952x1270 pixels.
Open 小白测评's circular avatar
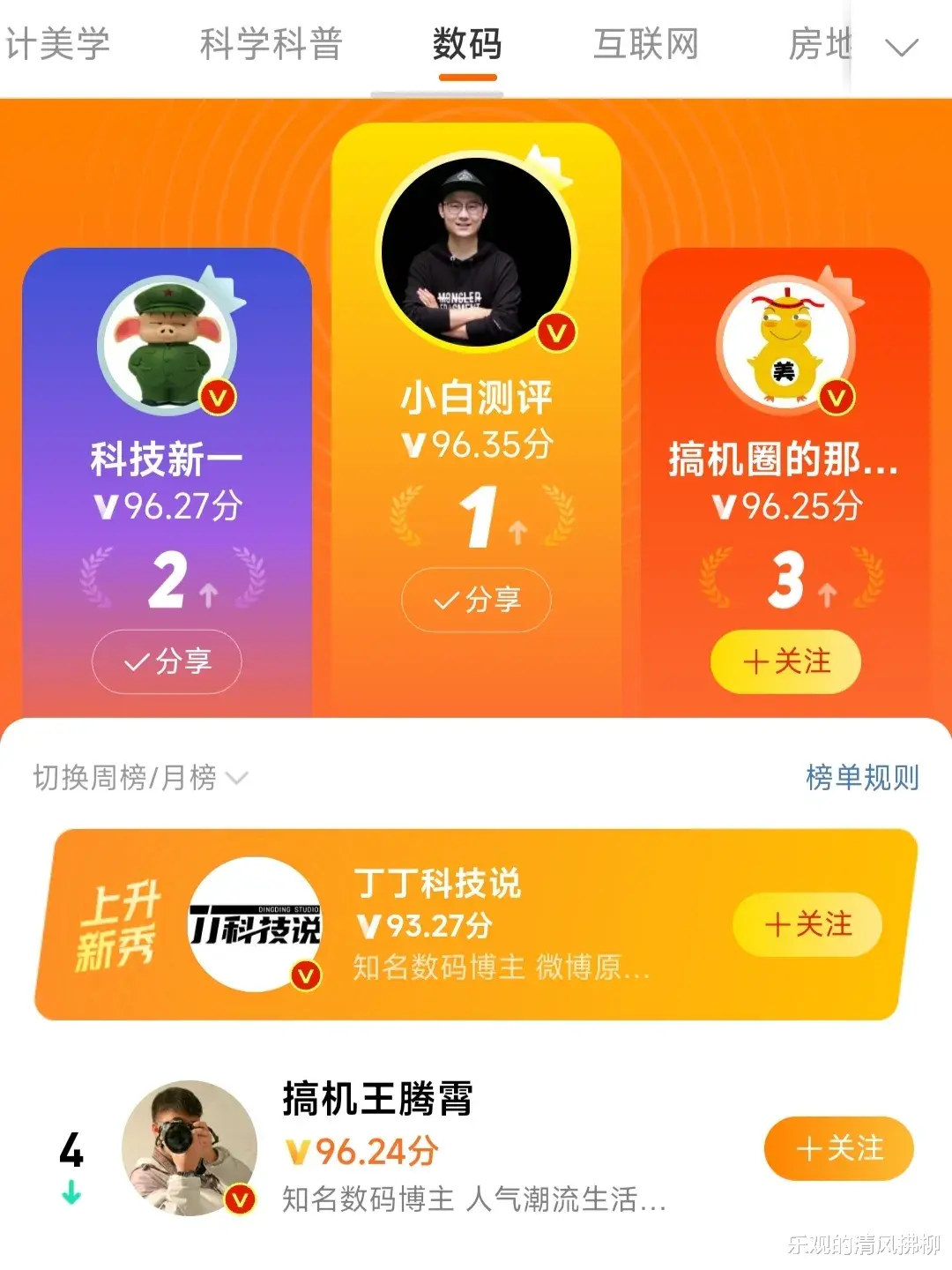(x=474, y=250)
